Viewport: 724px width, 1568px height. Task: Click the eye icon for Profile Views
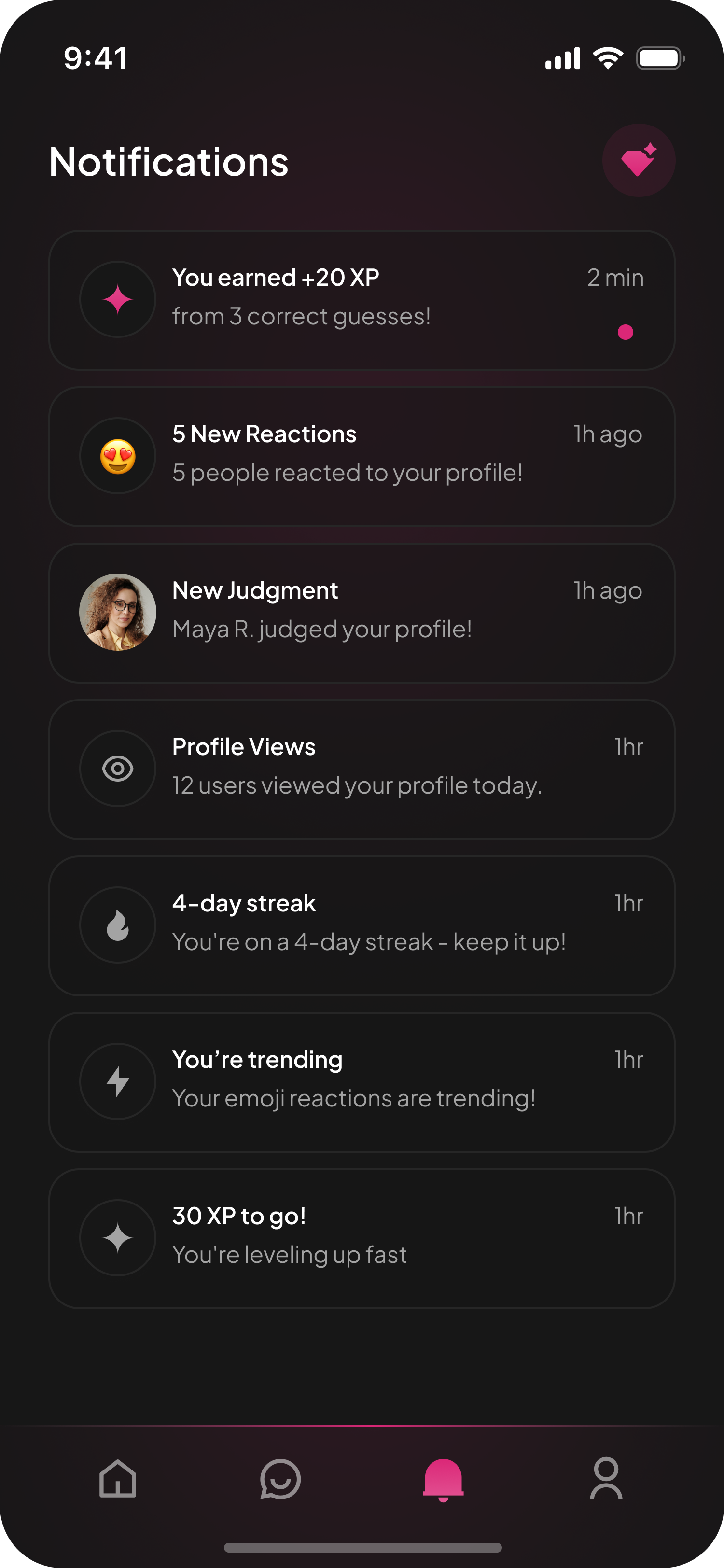(x=117, y=768)
